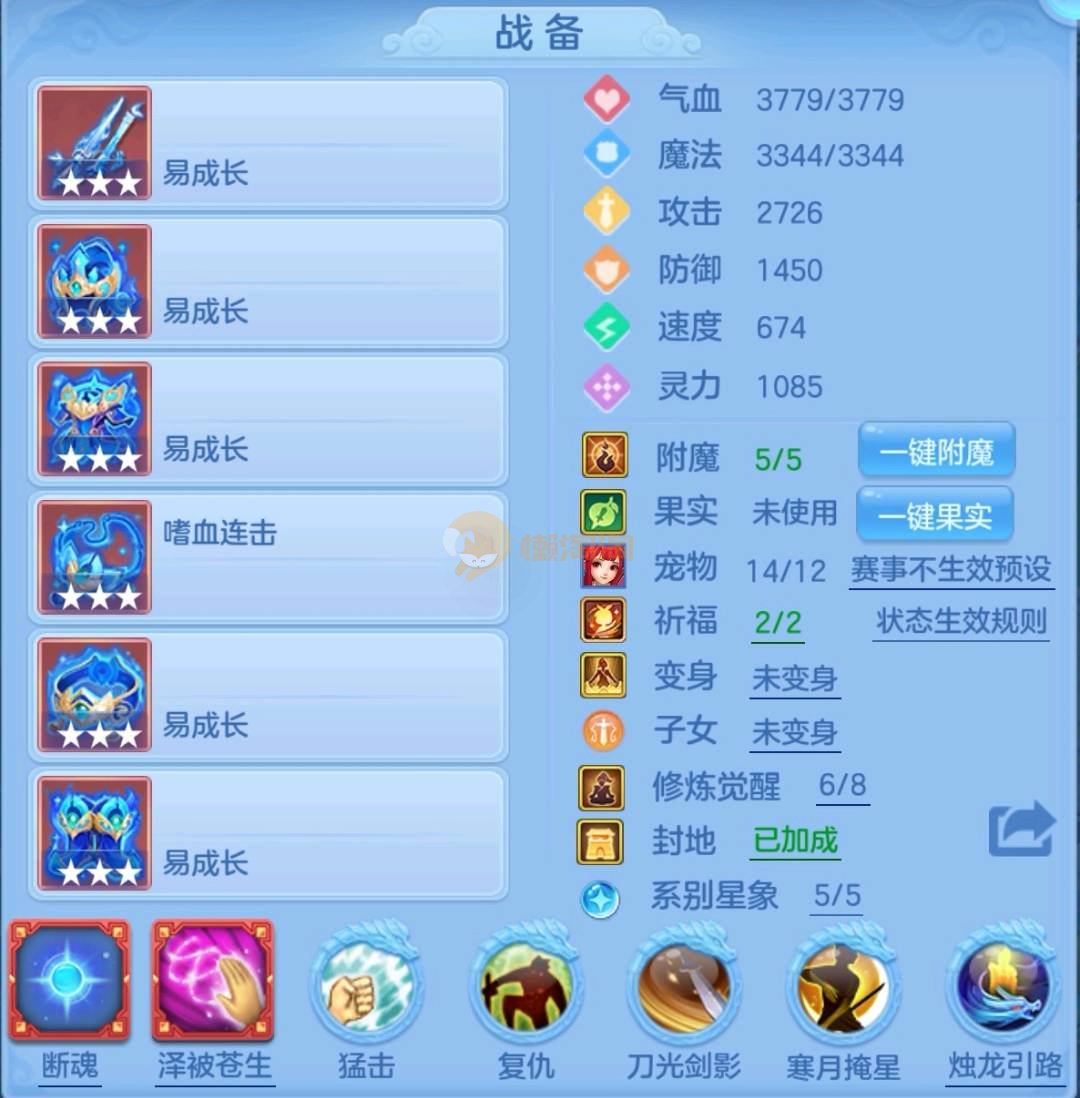View 封地 已加成 details

[x=795, y=840]
